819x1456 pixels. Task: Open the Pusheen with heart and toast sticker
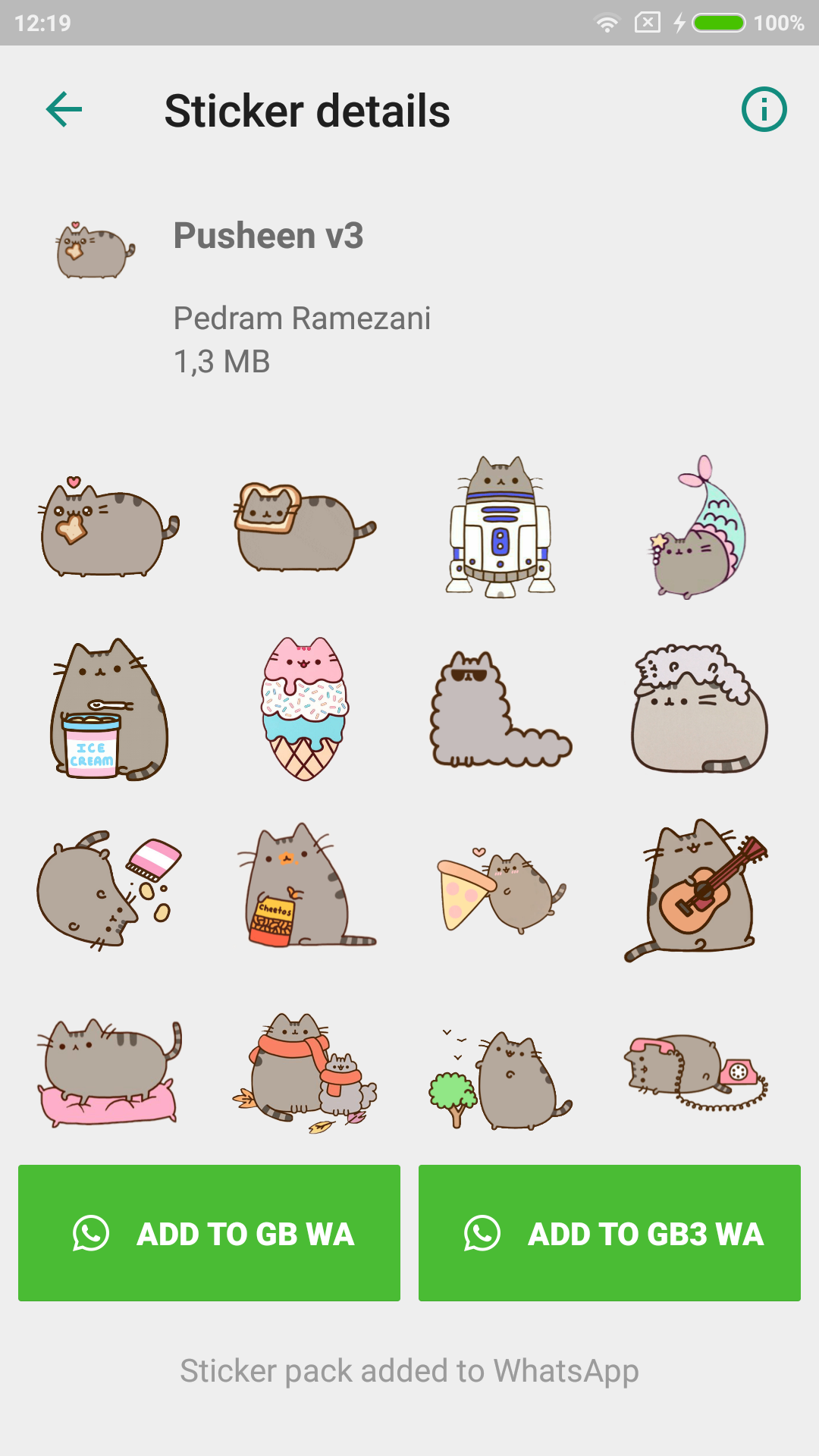pyautogui.click(x=109, y=528)
